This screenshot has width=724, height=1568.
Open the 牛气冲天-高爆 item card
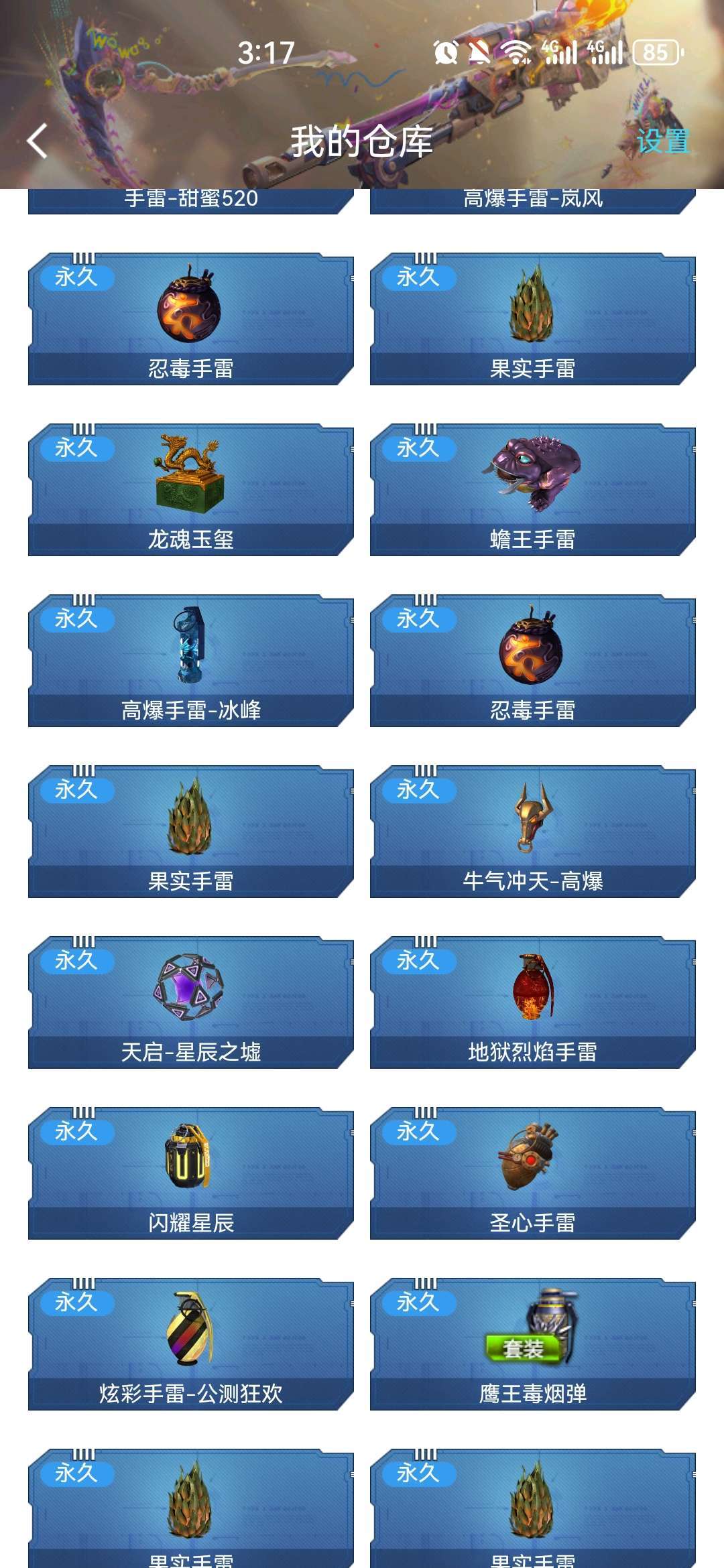533,832
